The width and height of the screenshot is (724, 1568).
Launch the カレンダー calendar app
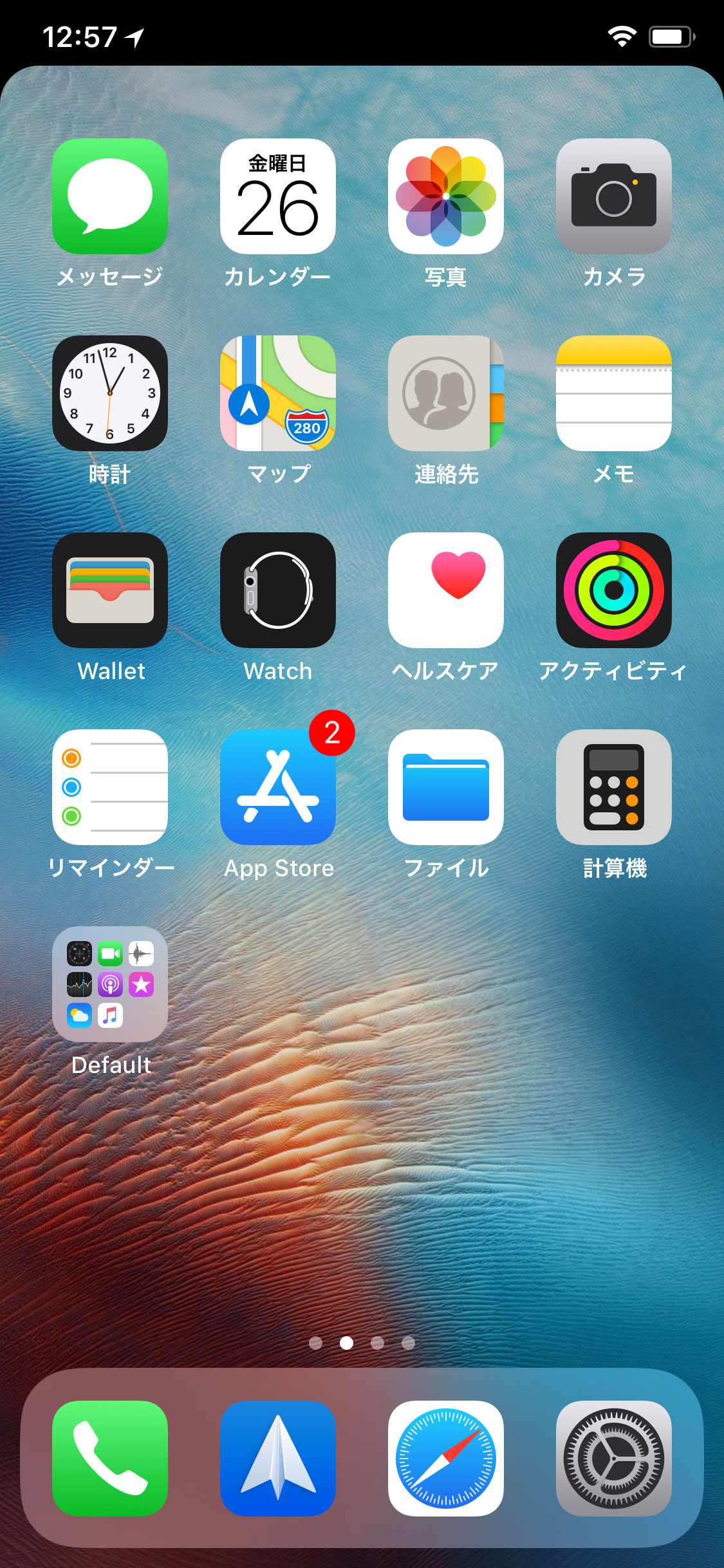(x=278, y=196)
